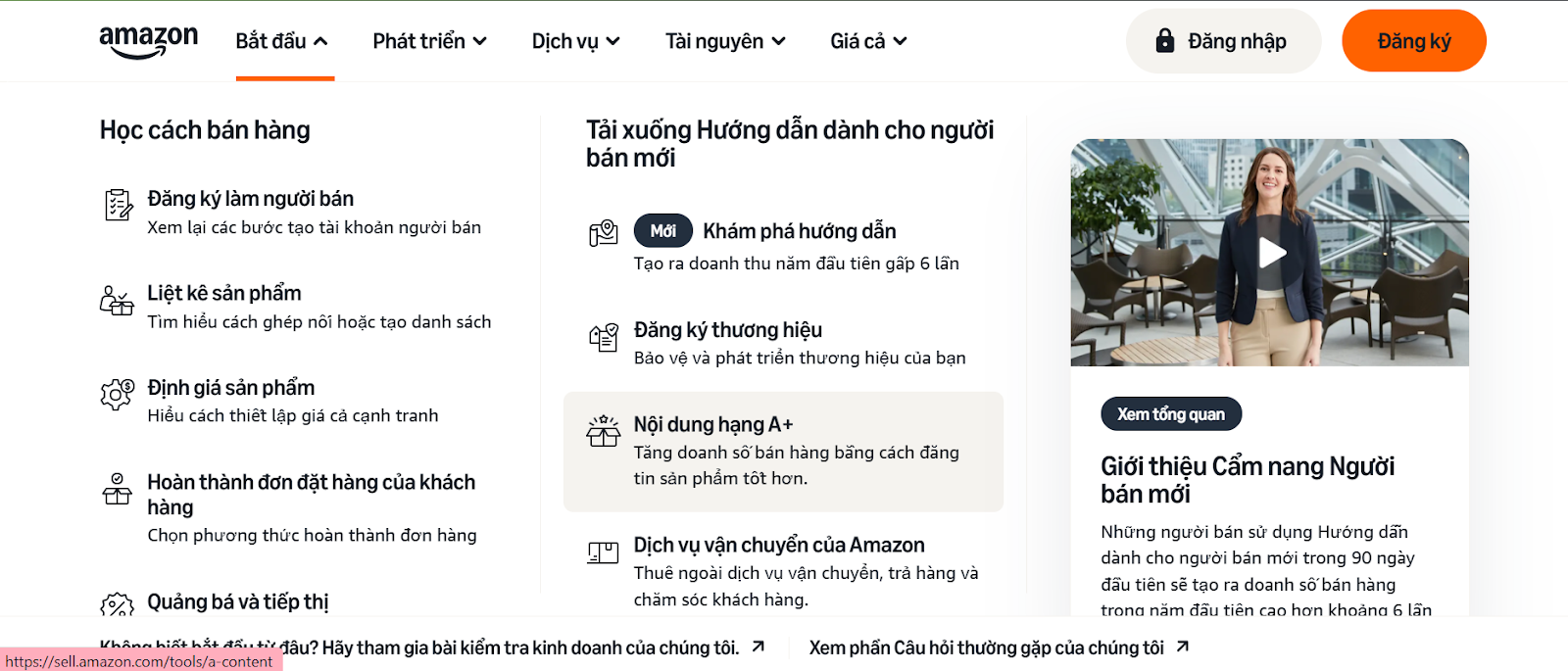
Task: Open the Dịch vụ menu
Action: (575, 41)
